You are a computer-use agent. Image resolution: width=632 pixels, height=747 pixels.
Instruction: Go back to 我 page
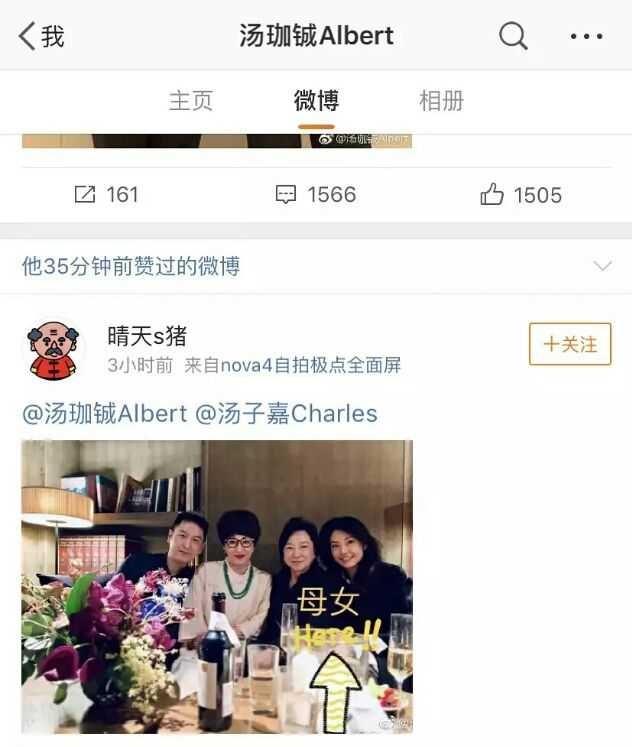pos(40,37)
